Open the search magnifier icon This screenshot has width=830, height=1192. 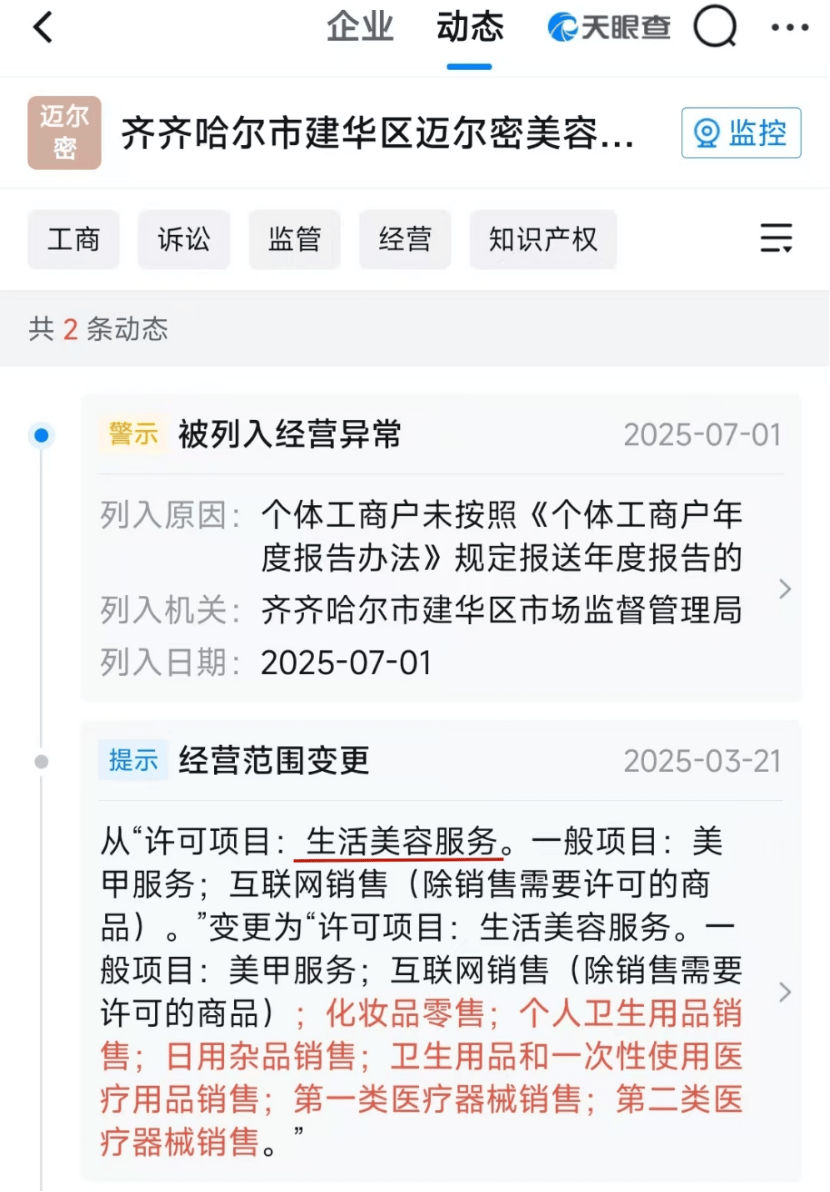pyautogui.click(x=715, y=27)
